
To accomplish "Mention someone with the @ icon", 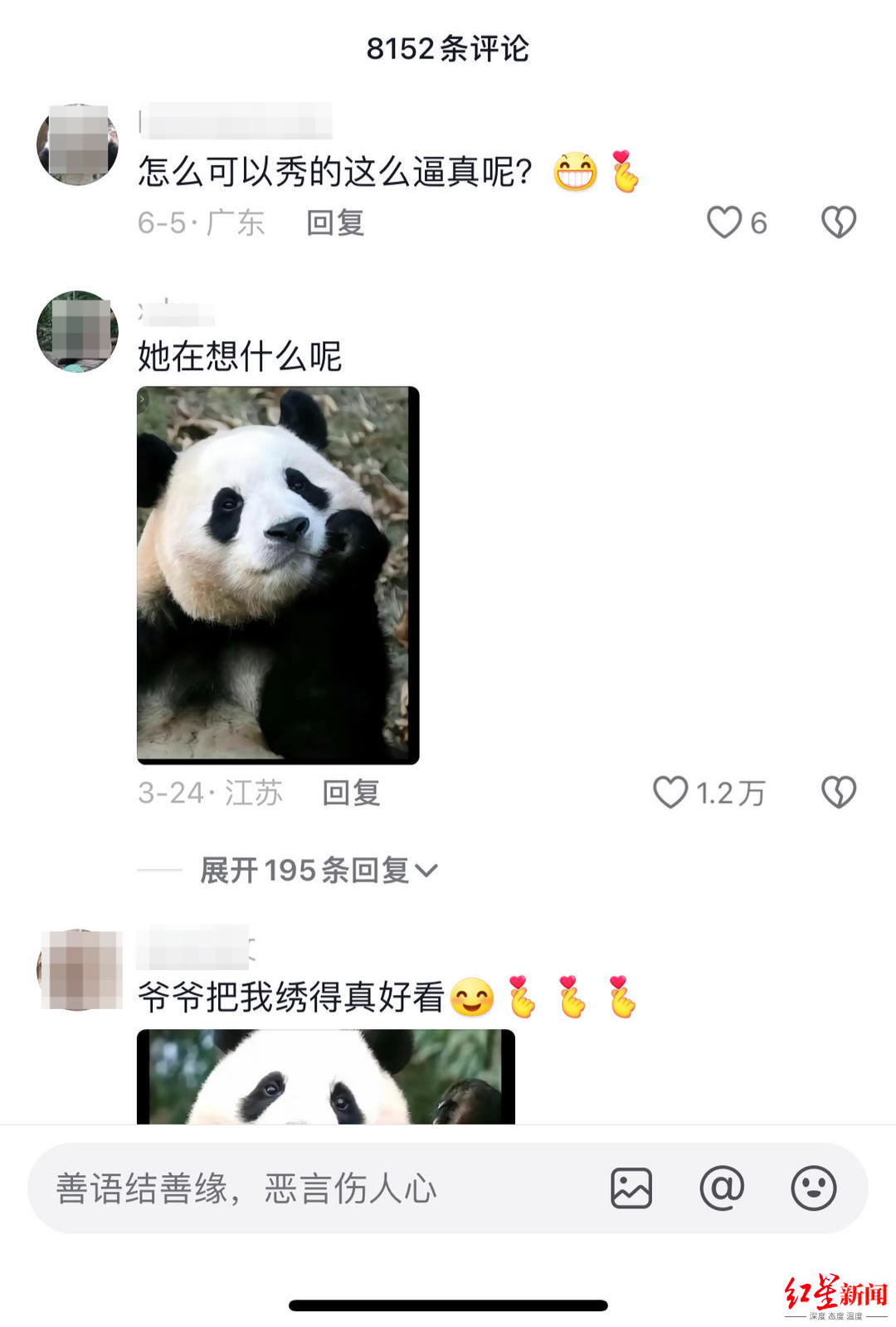I will tap(722, 1188).
